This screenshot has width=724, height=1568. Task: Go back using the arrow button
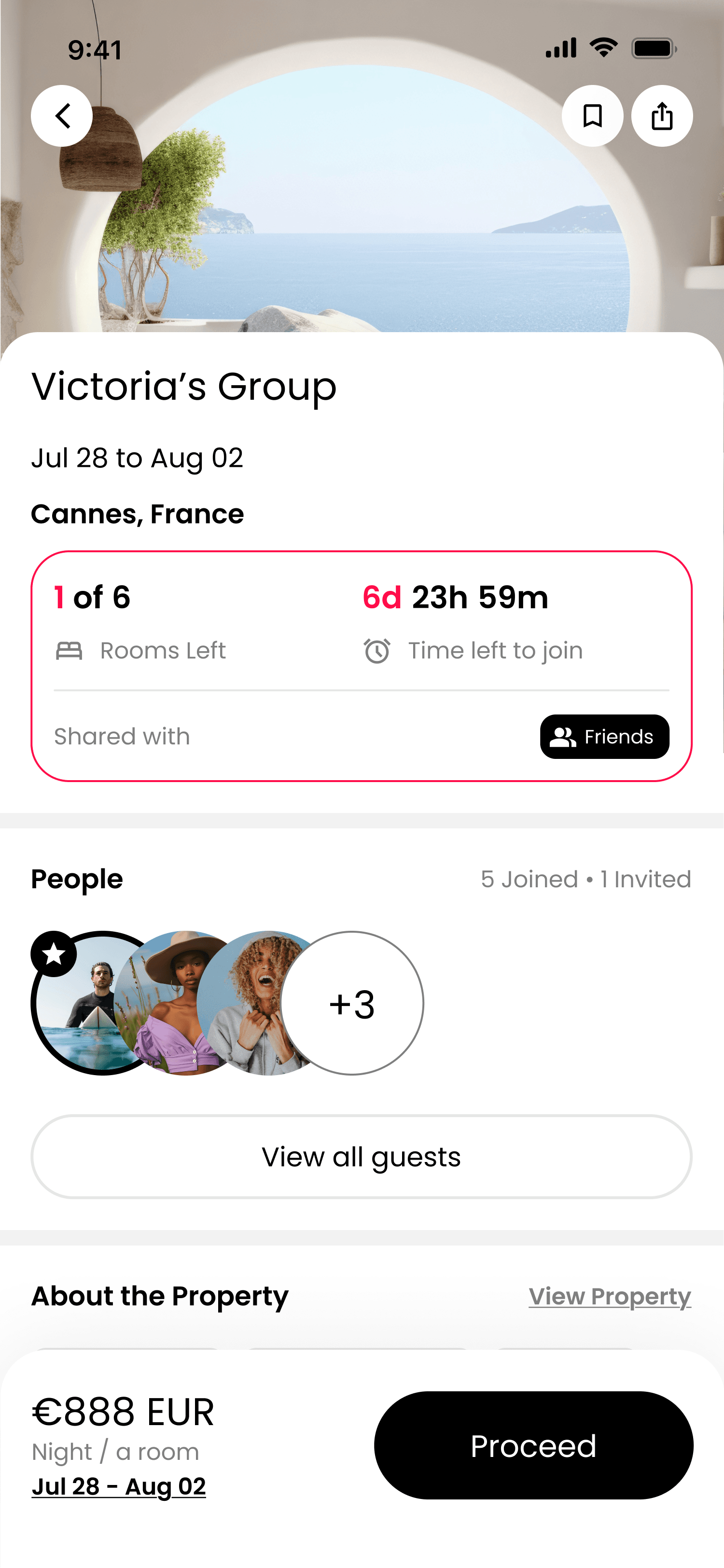[61, 116]
